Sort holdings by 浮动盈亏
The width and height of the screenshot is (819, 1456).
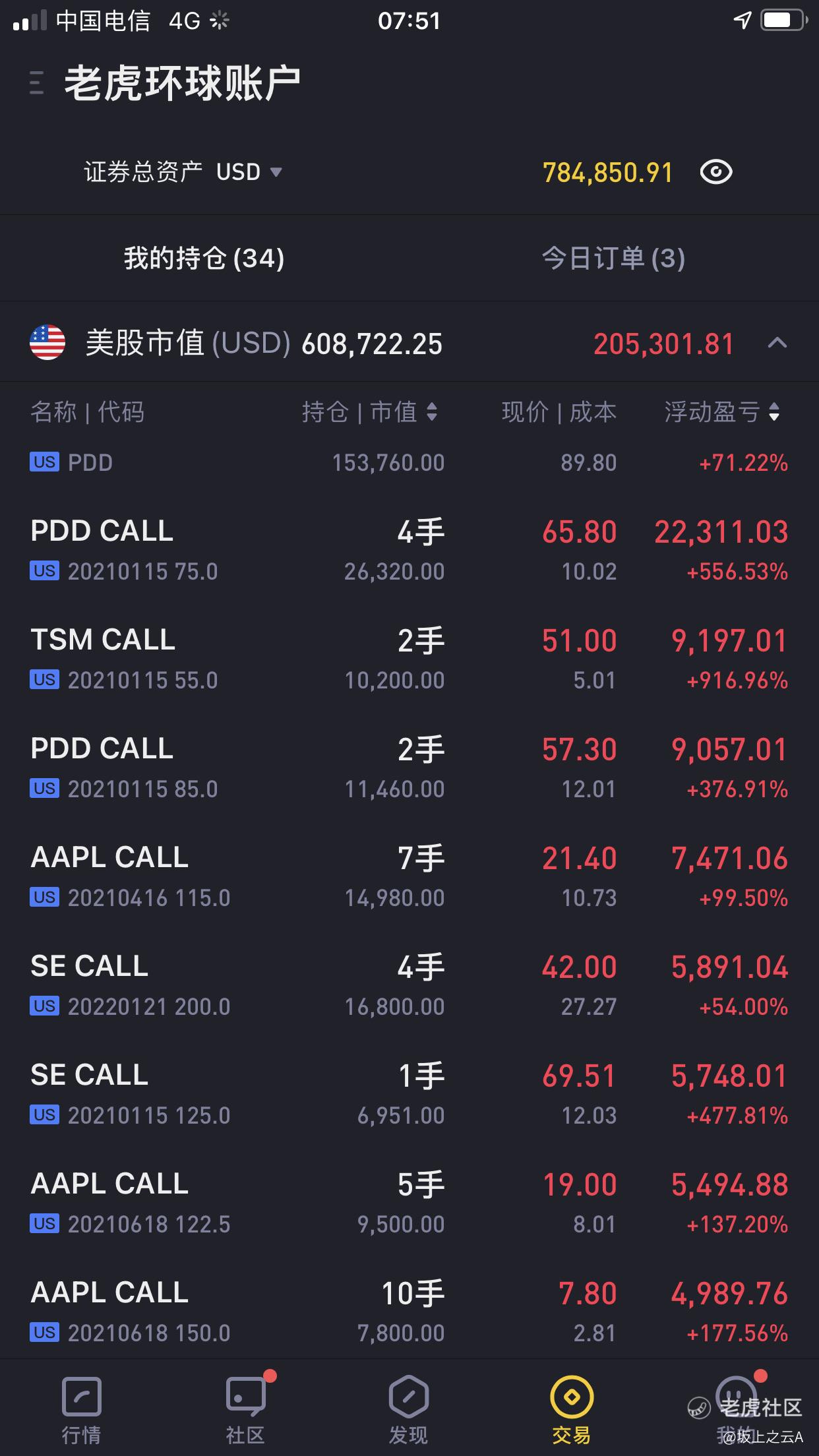(x=722, y=412)
